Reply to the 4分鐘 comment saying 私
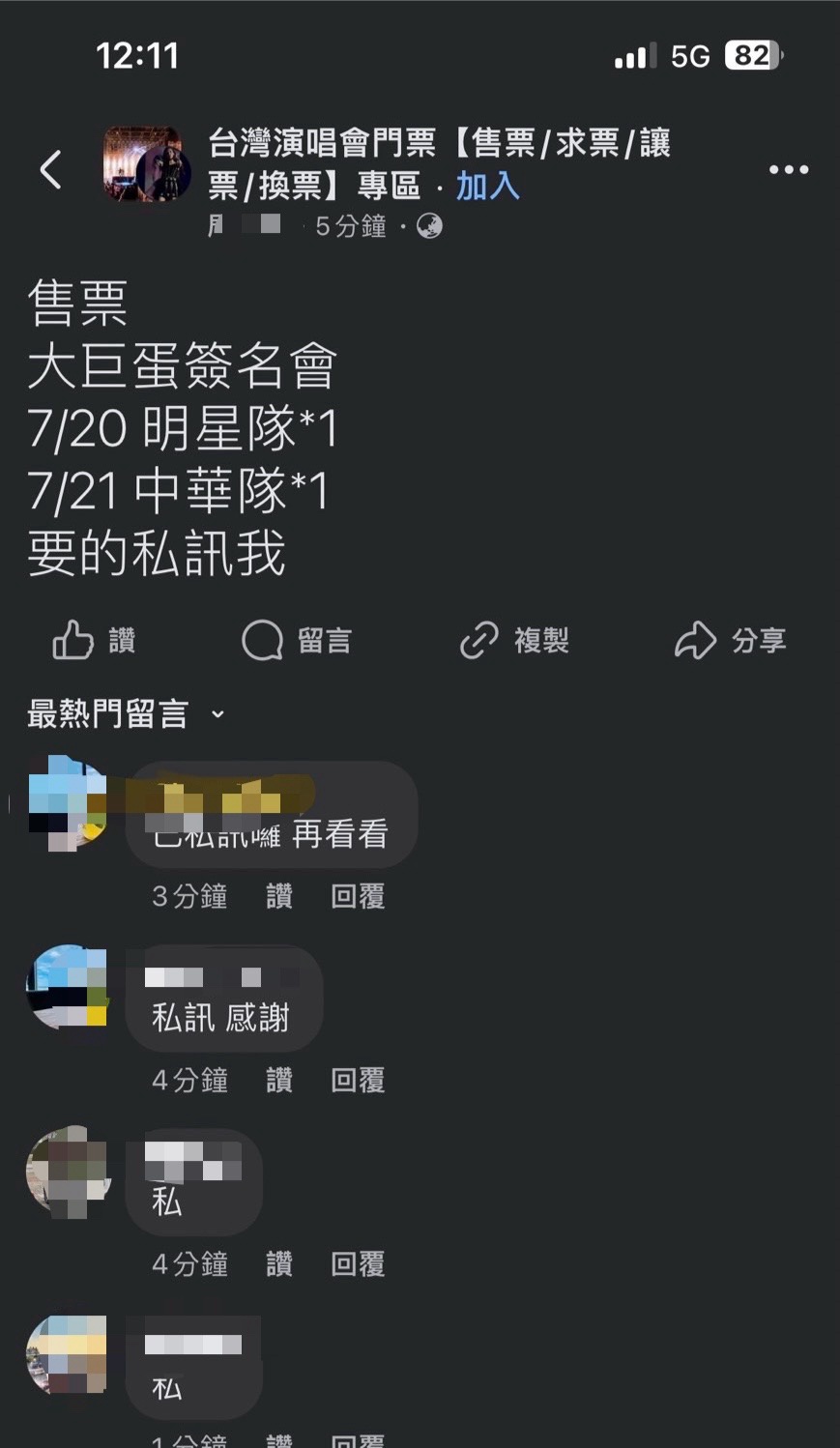 click(358, 1263)
